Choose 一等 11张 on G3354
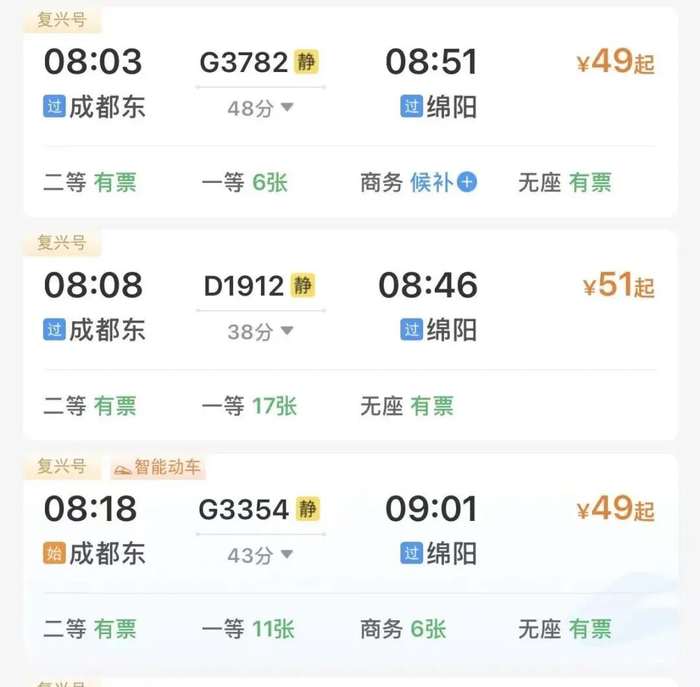 [x=248, y=629]
